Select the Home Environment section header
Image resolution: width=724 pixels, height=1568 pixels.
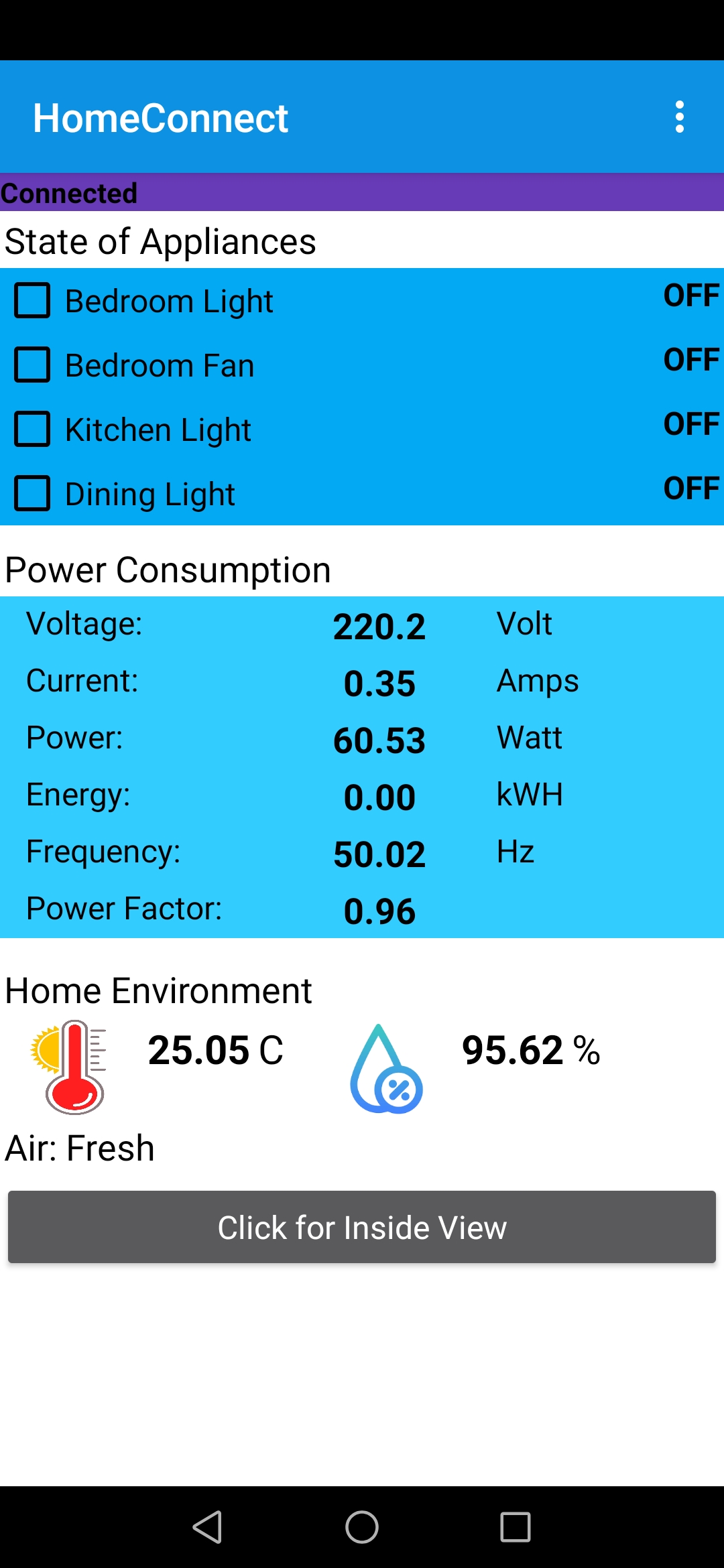pos(158,990)
